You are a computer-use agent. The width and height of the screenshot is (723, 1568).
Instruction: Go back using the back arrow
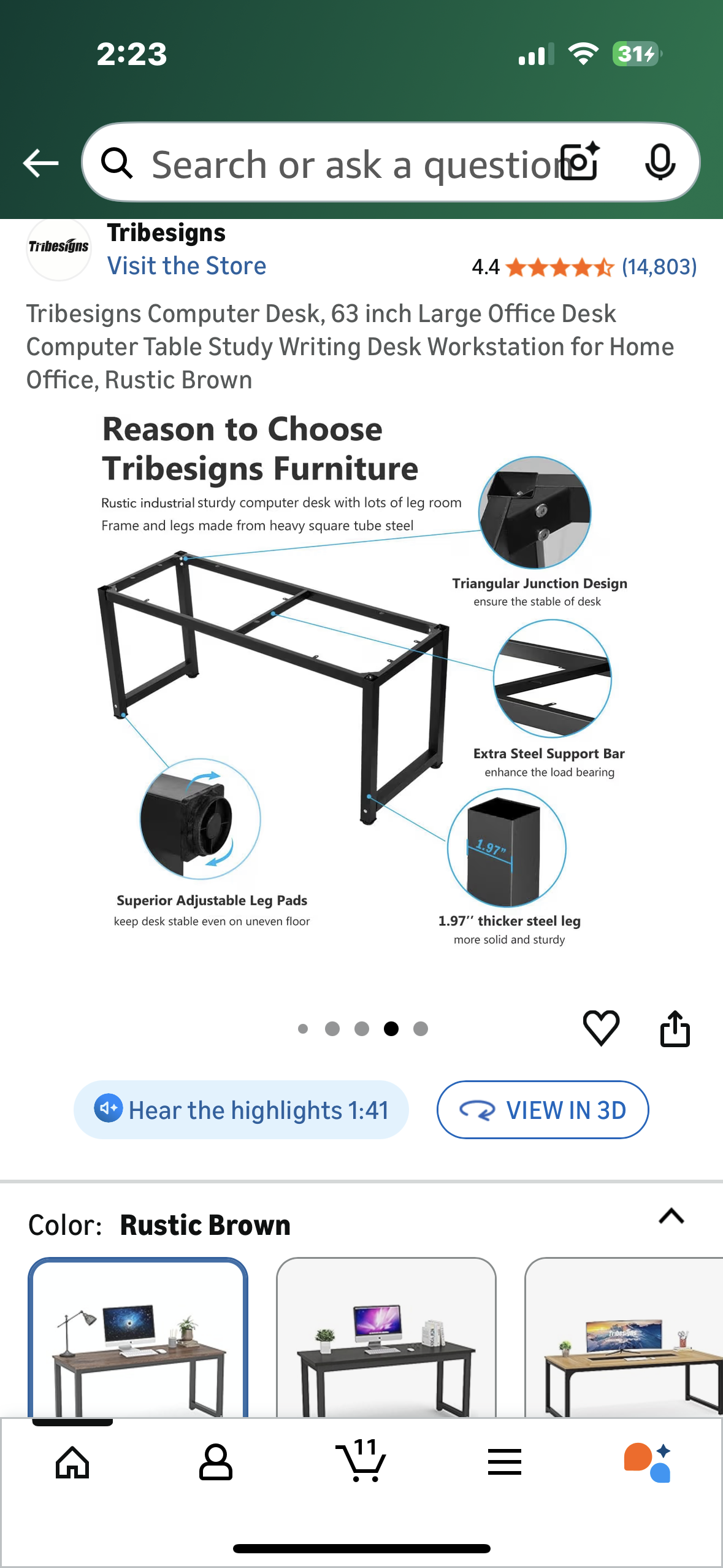click(40, 163)
